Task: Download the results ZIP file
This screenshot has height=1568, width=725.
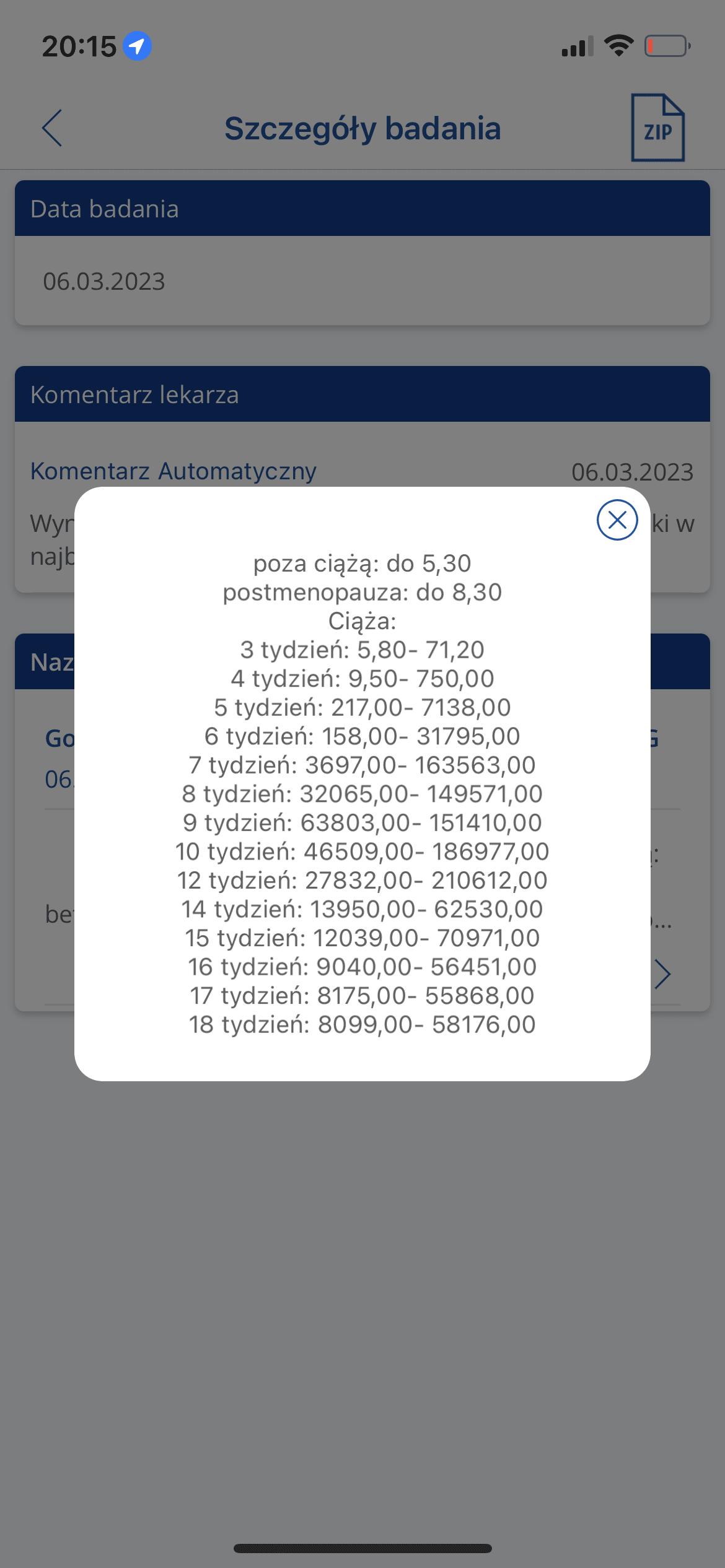Action: (x=657, y=128)
